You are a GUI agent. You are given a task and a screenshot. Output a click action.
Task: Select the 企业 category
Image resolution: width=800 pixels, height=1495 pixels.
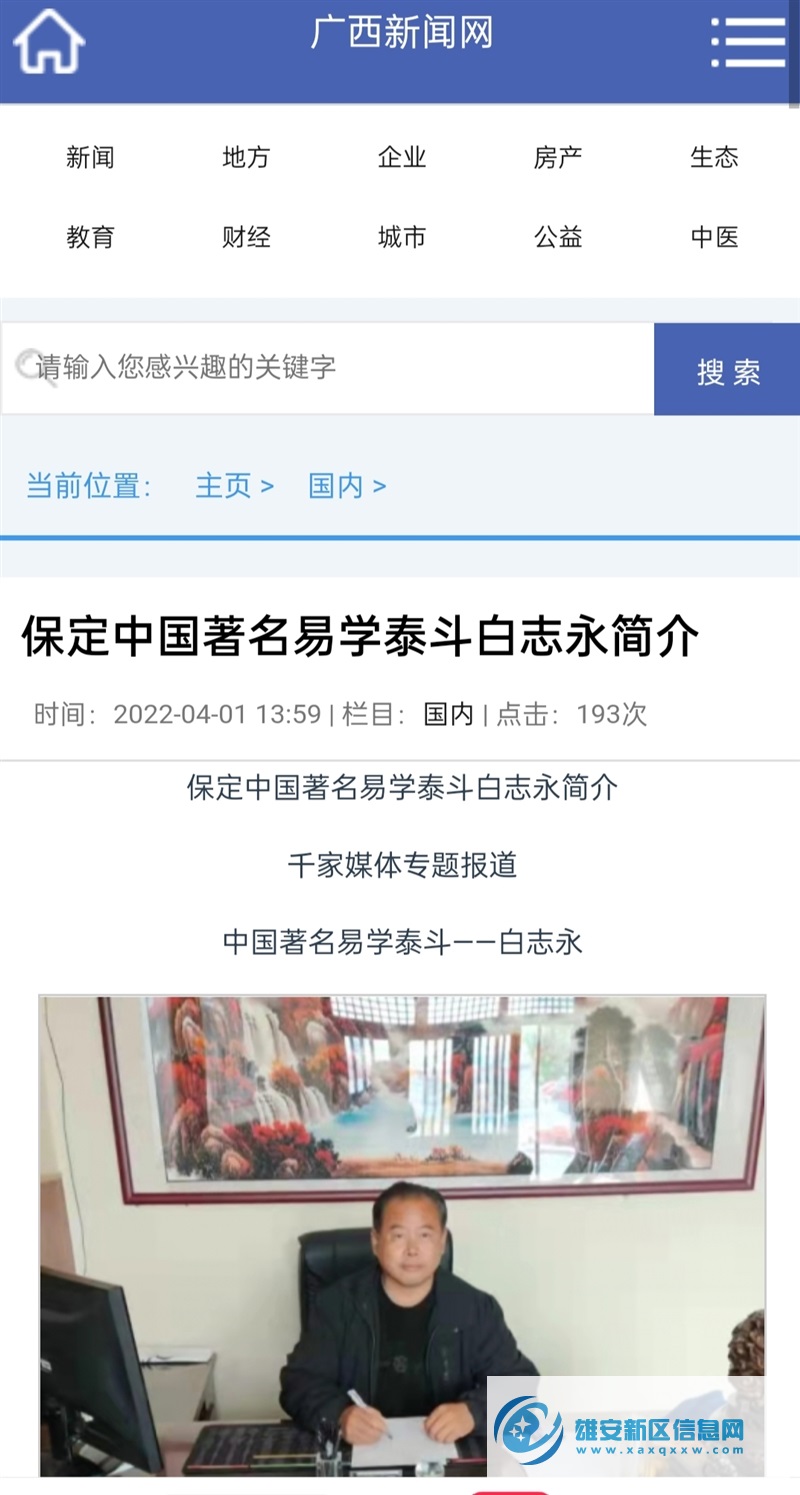click(402, 157)
